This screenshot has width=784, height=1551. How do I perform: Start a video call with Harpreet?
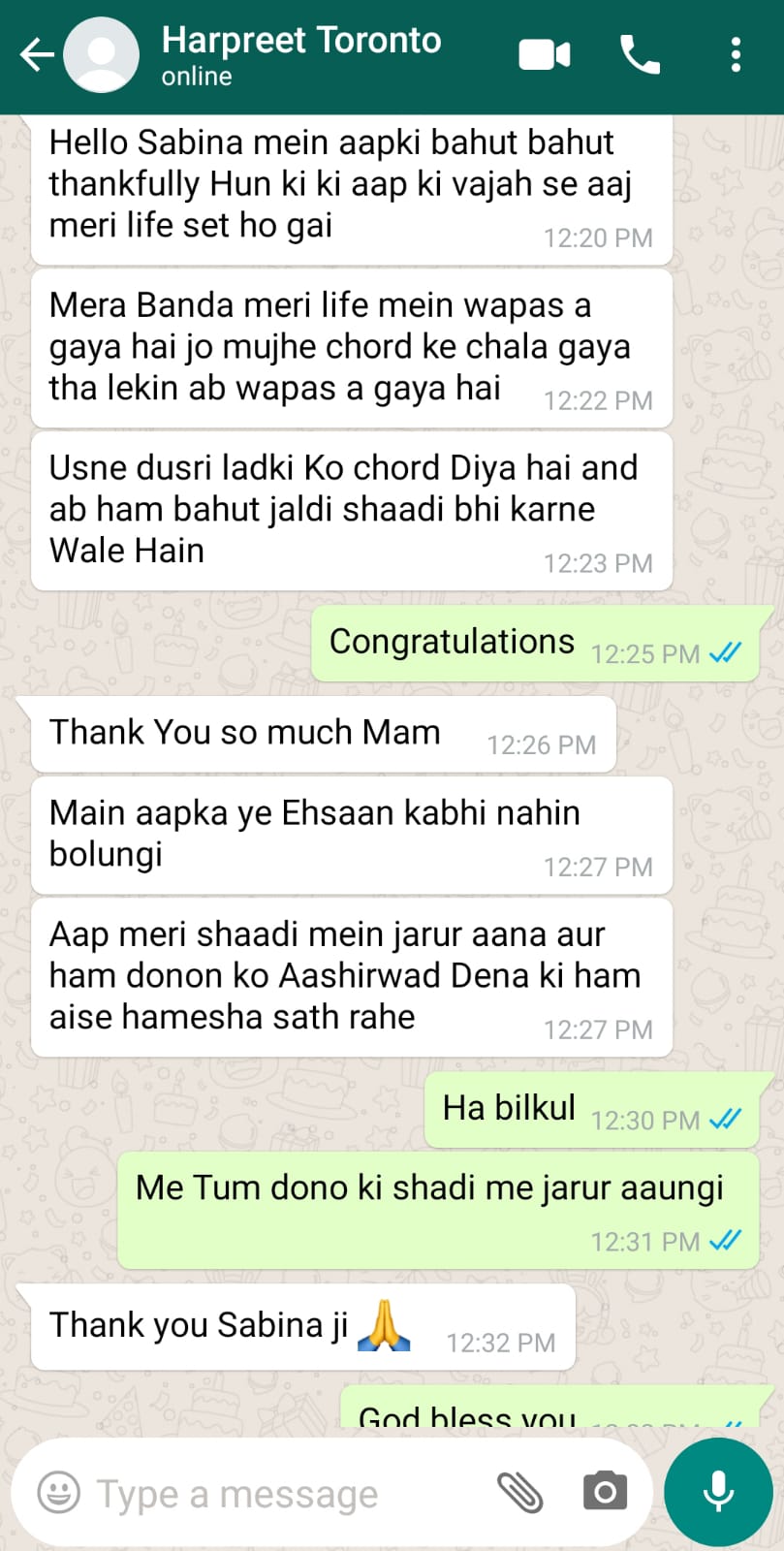(x=545, y=55)
